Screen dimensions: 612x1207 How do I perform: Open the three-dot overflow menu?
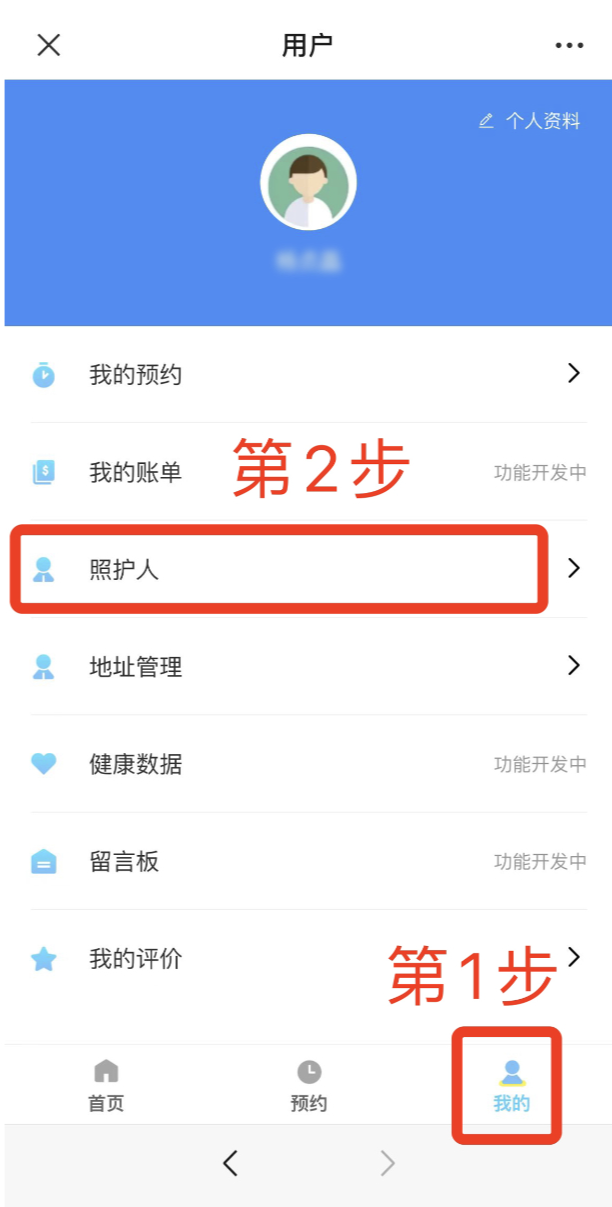pyautogui.click(x=569, y=45)
